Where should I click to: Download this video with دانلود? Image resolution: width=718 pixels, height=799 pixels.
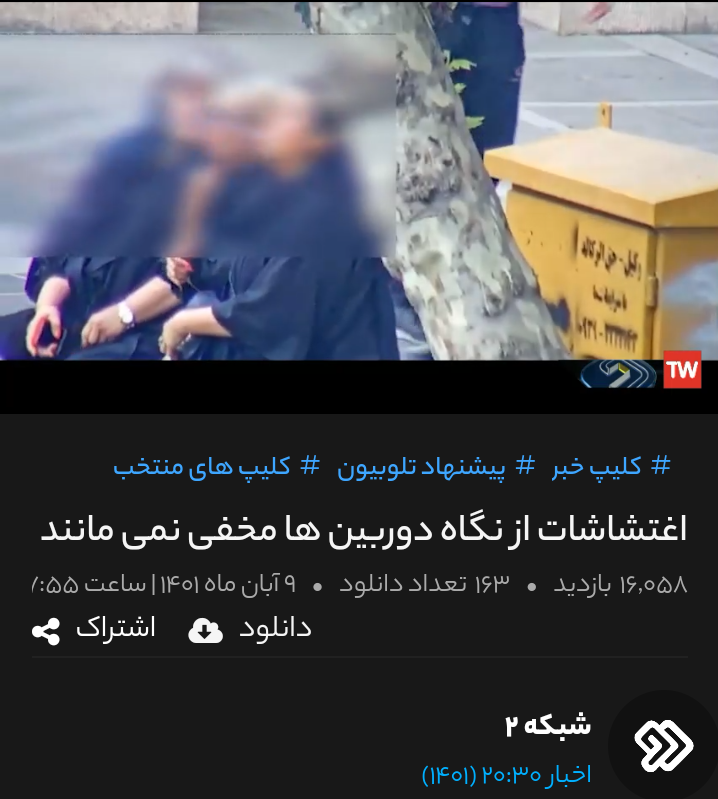tap(251, 629)
